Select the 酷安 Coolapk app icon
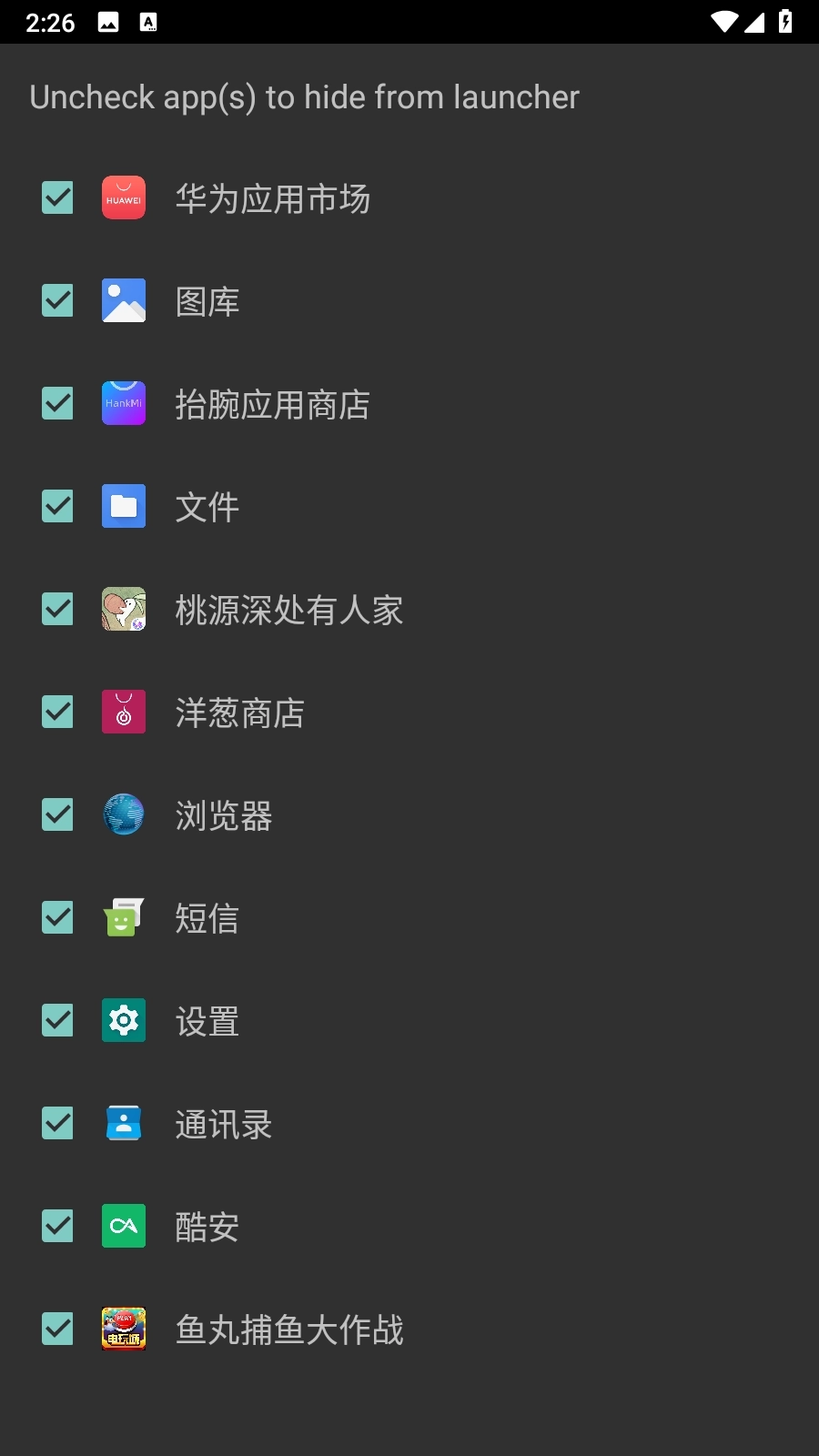The width and height of the screenshot is (819, 1456). pos(124,1226)
